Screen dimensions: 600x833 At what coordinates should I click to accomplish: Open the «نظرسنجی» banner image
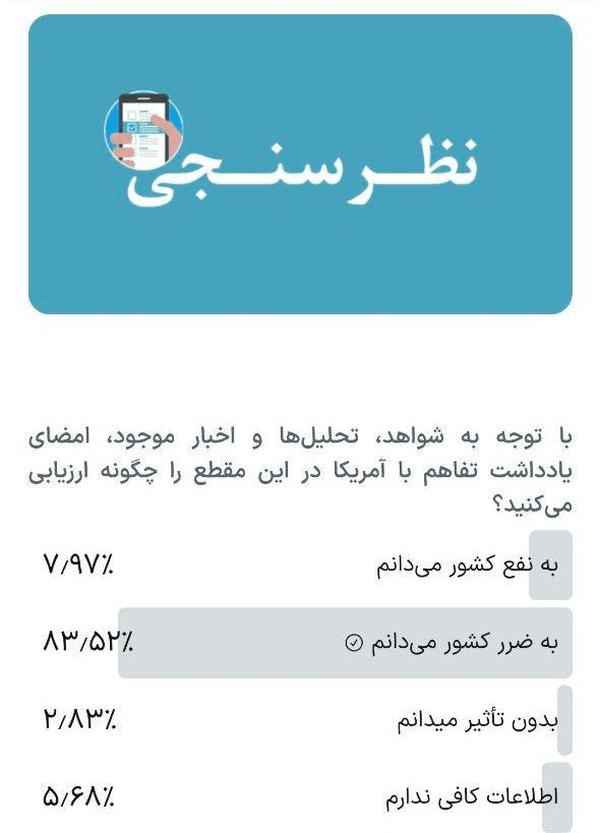pyautogui.click(x=300, y=164)
